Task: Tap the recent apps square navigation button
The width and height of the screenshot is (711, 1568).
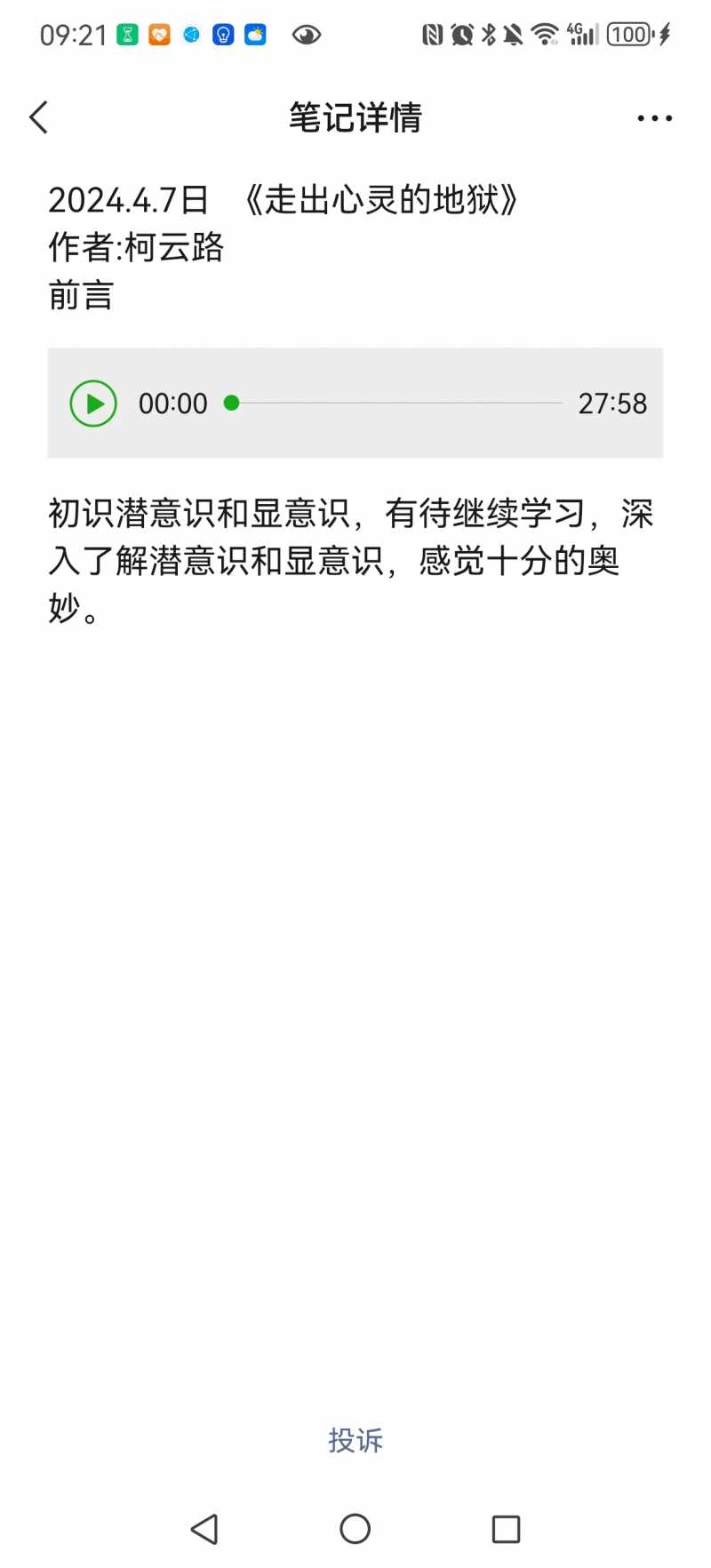Action: (x=506, y=1529)
